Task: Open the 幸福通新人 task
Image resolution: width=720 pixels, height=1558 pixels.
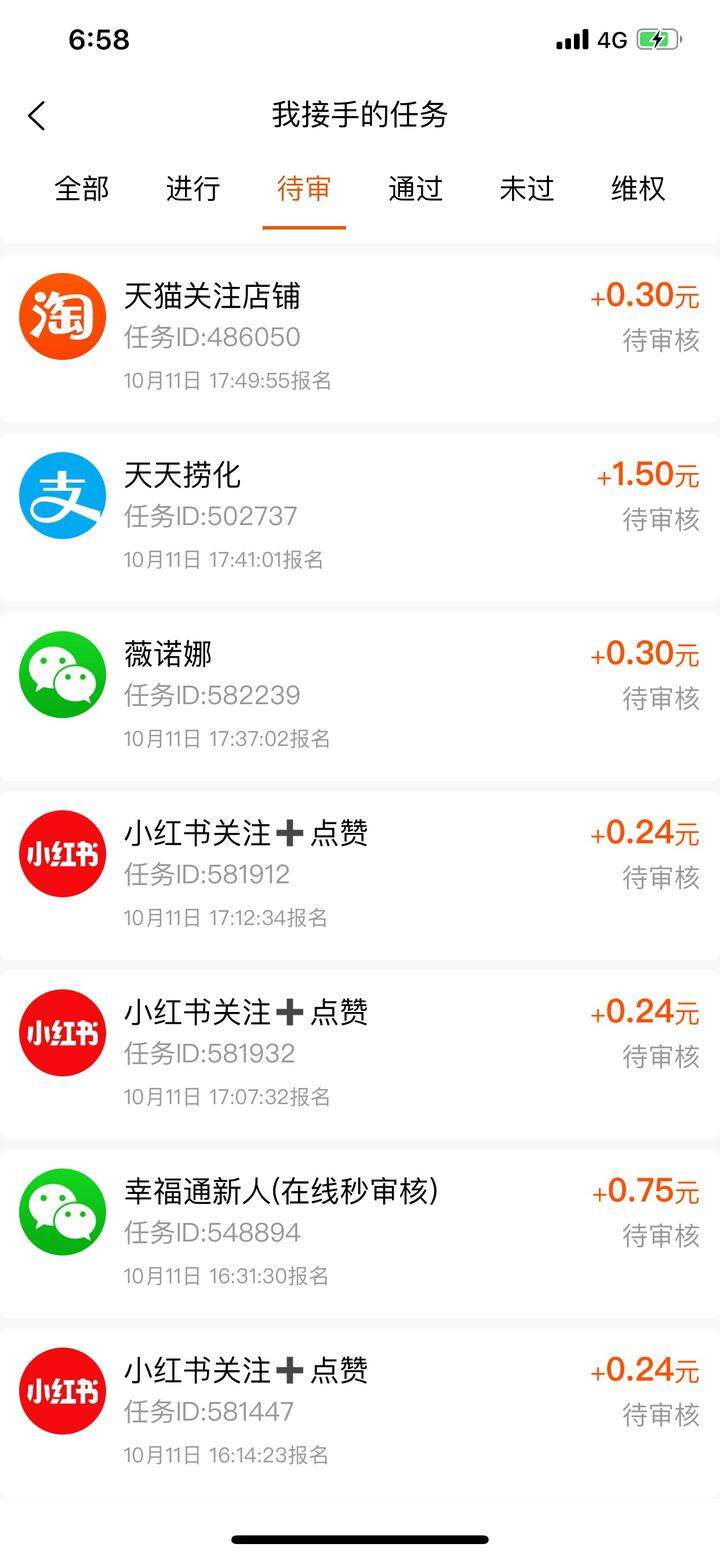Action: (360, 1233)
